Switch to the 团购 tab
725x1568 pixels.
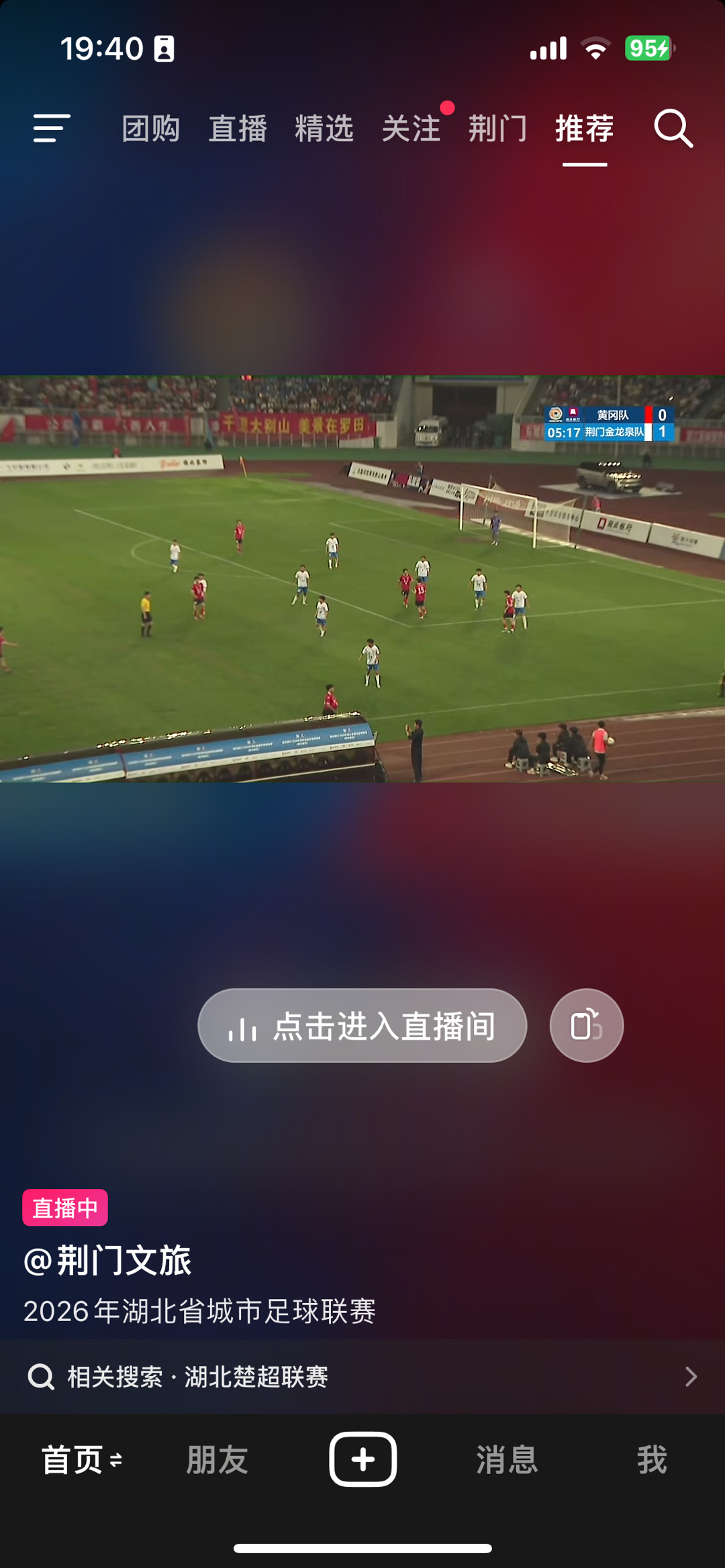click(151, 128)
